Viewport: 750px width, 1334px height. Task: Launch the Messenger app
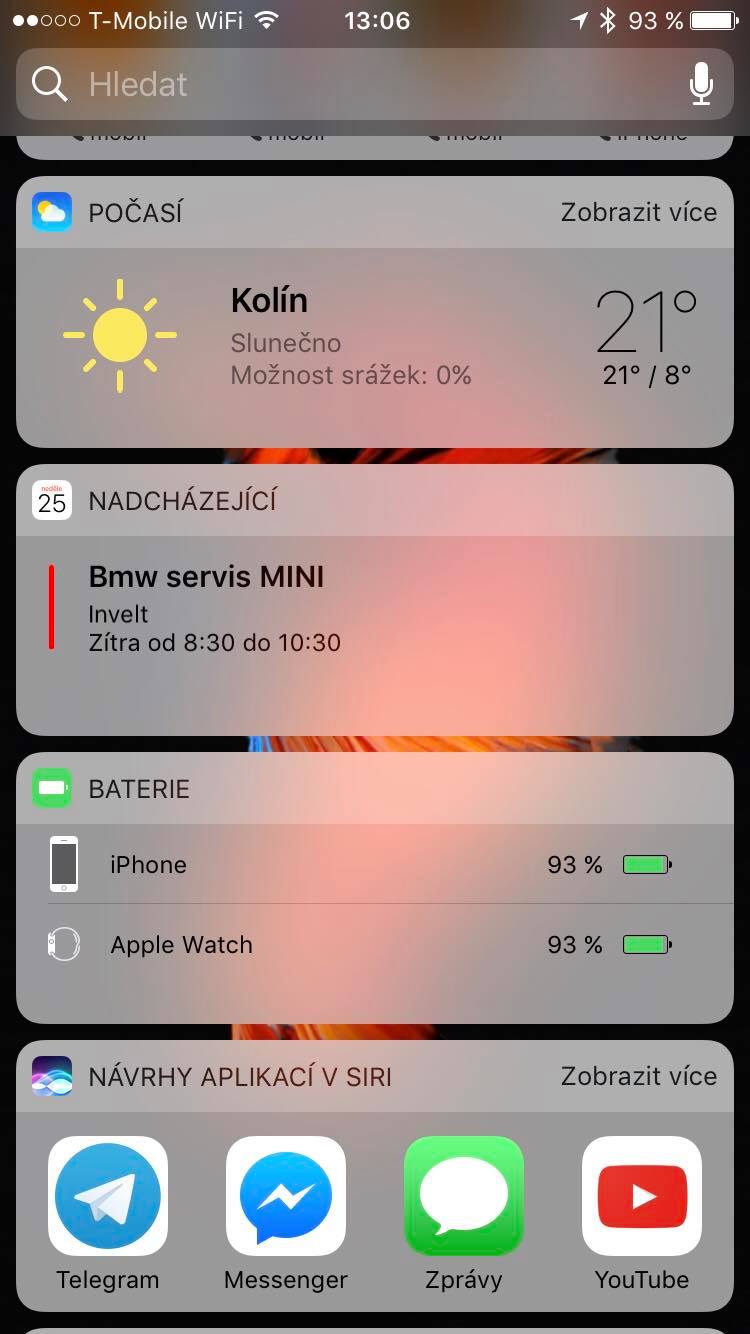[286, 1196]
